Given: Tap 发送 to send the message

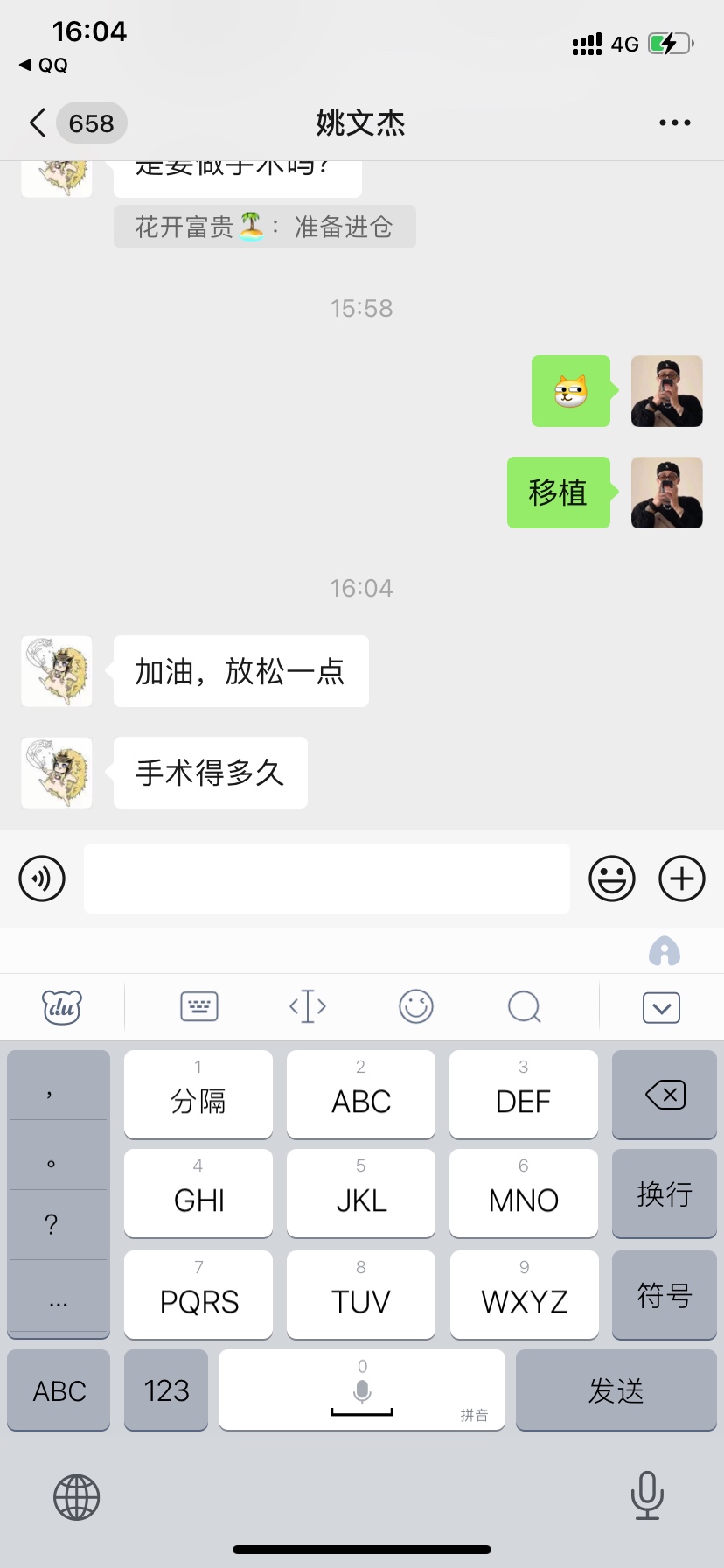Looking at the screenshot, I should point(616,1390).
